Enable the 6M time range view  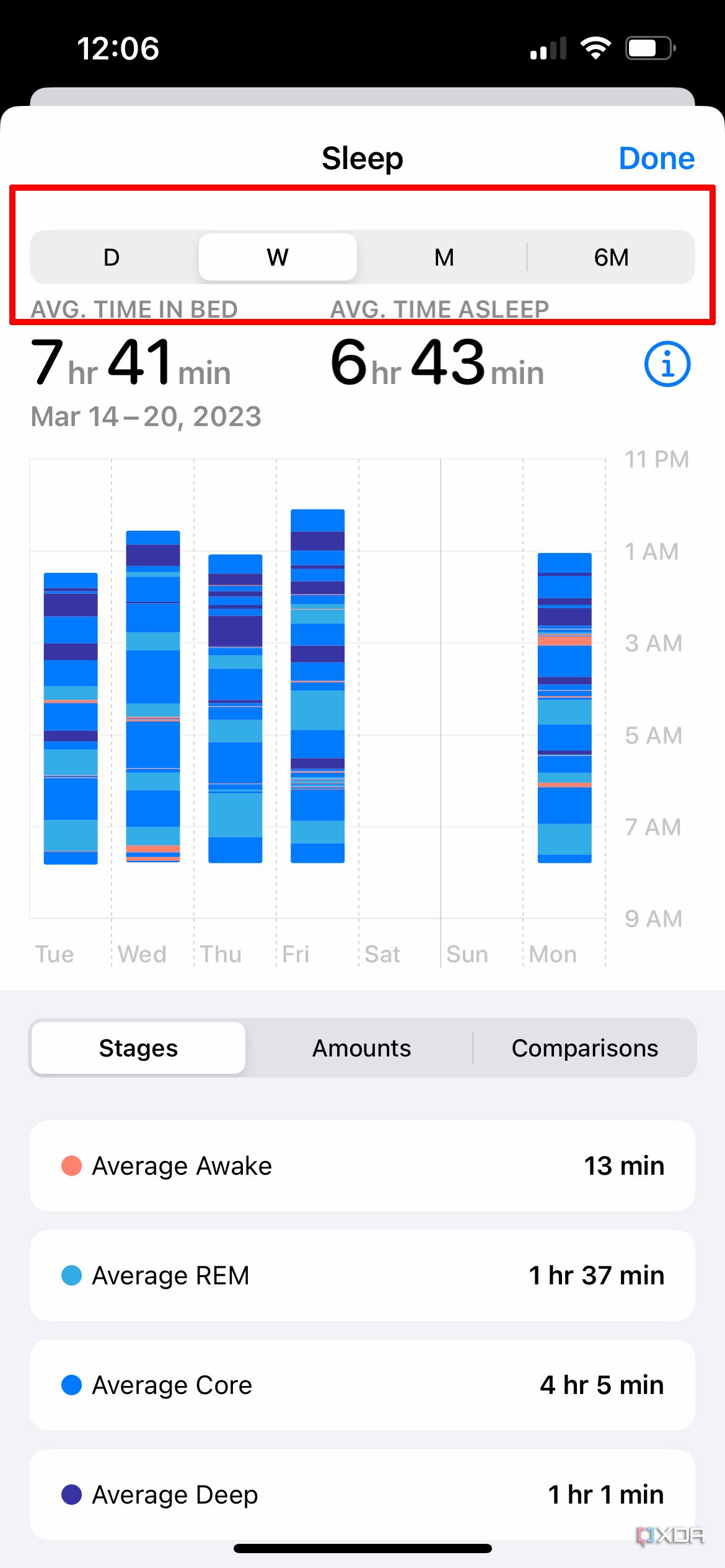(610, 256)
